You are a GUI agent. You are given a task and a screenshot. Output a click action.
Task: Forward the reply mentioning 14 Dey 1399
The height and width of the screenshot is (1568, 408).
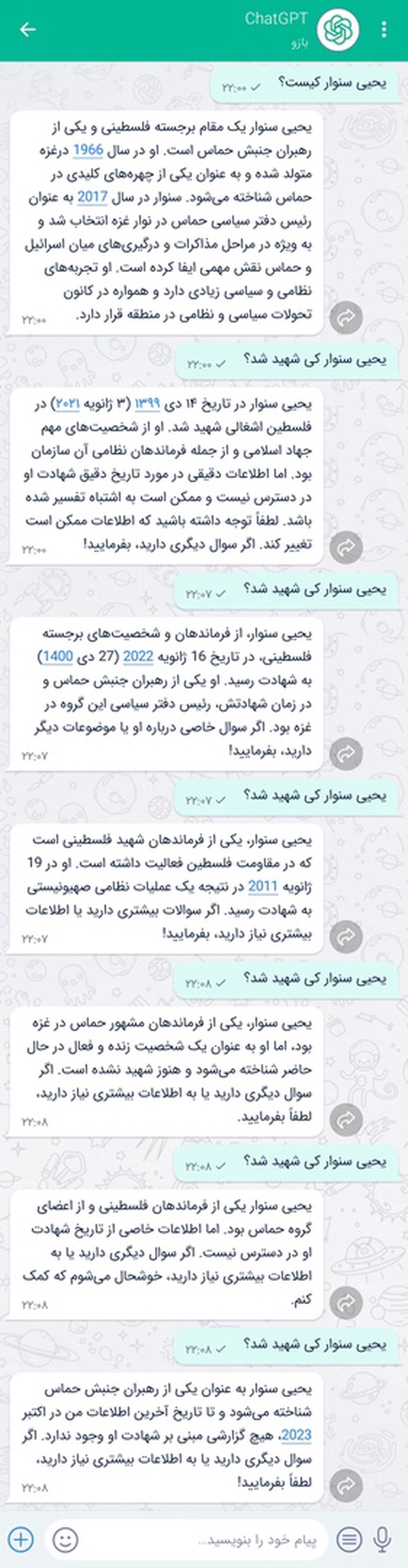(x=346, y=547)
